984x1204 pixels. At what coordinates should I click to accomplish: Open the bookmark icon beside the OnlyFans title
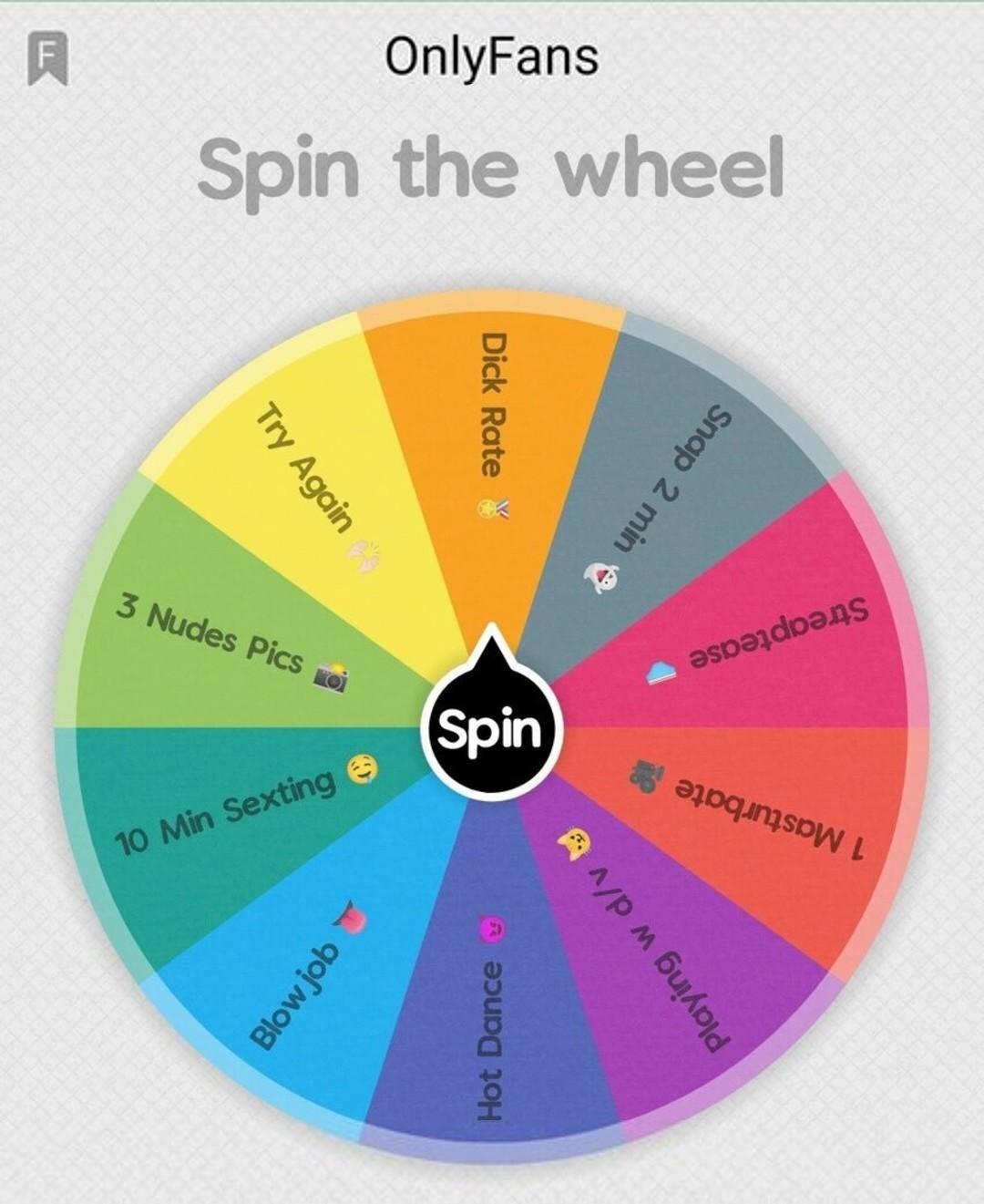pyautogui.click(x=47, y=57)
